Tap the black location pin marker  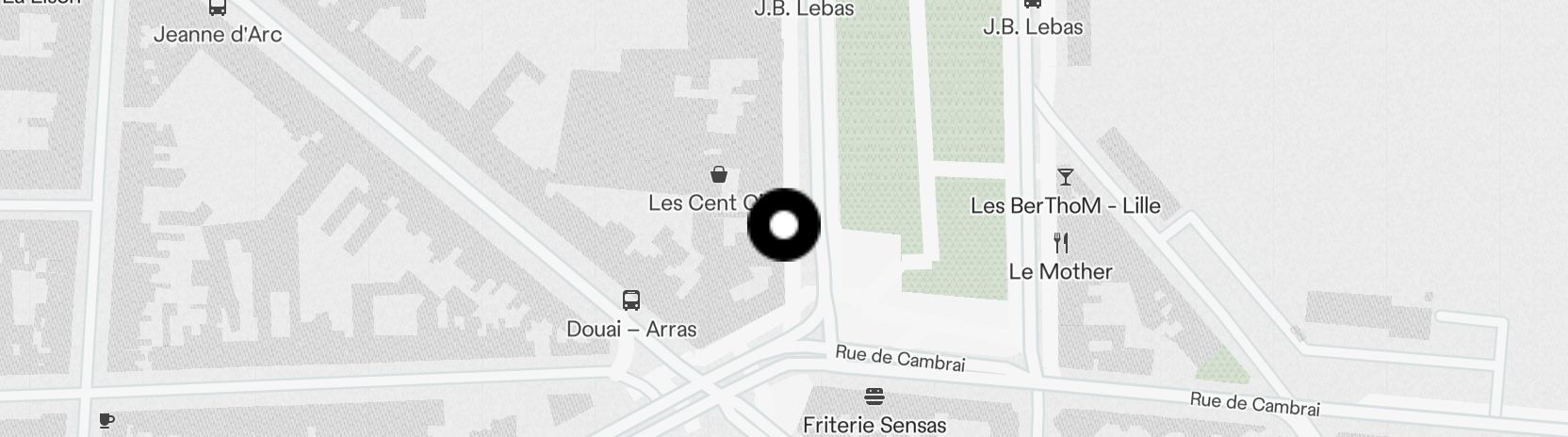(783, 225)
